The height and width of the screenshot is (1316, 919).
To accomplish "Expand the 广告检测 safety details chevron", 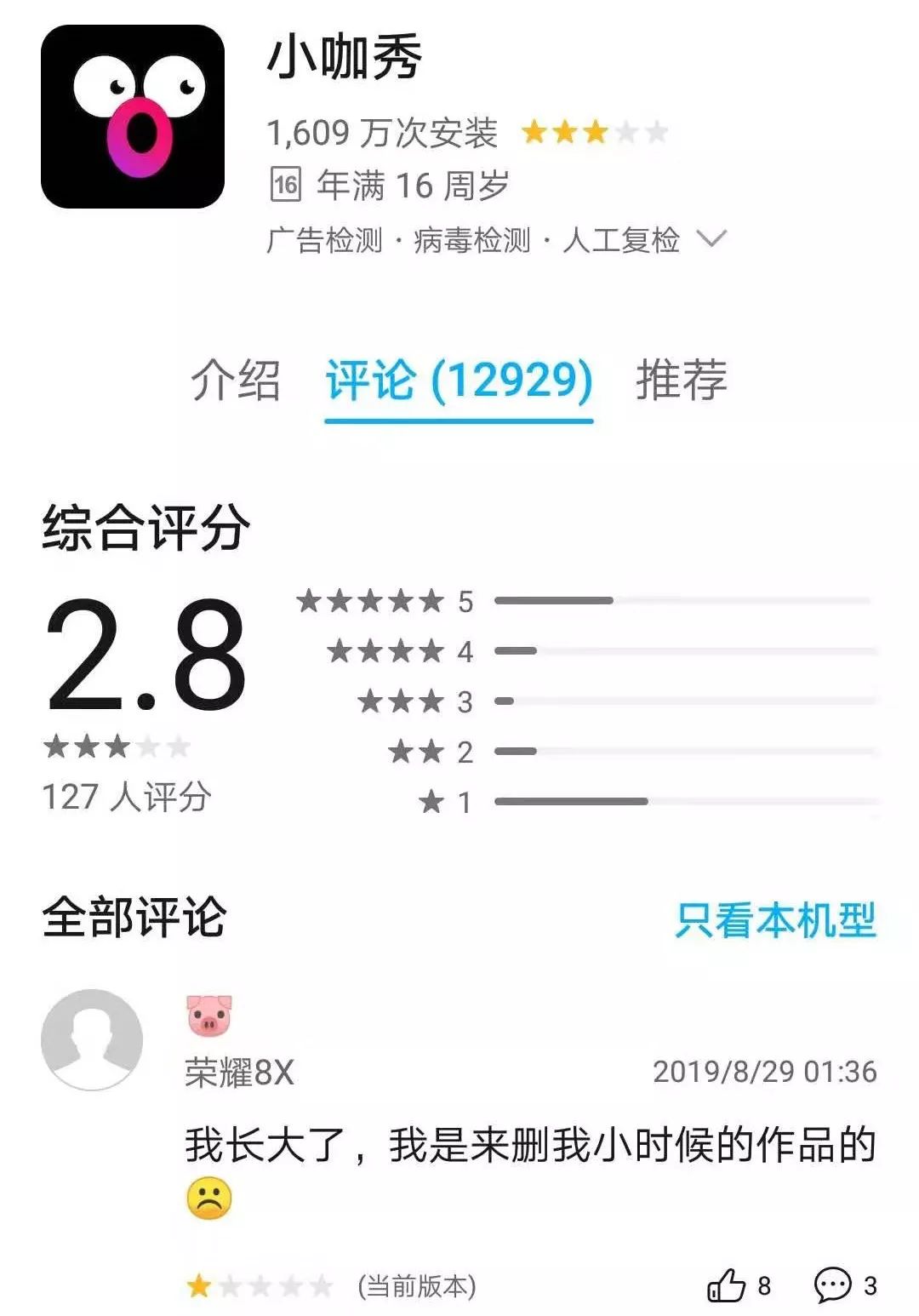I will pyautogui.click(x=711, y=239).
